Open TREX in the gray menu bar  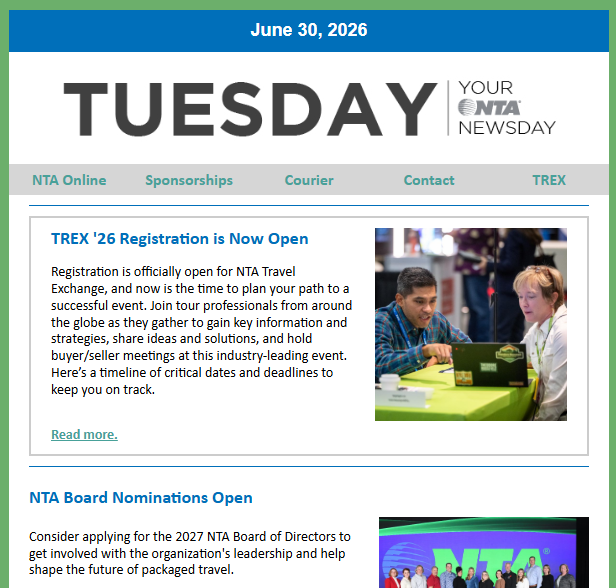tap(549, 180)
